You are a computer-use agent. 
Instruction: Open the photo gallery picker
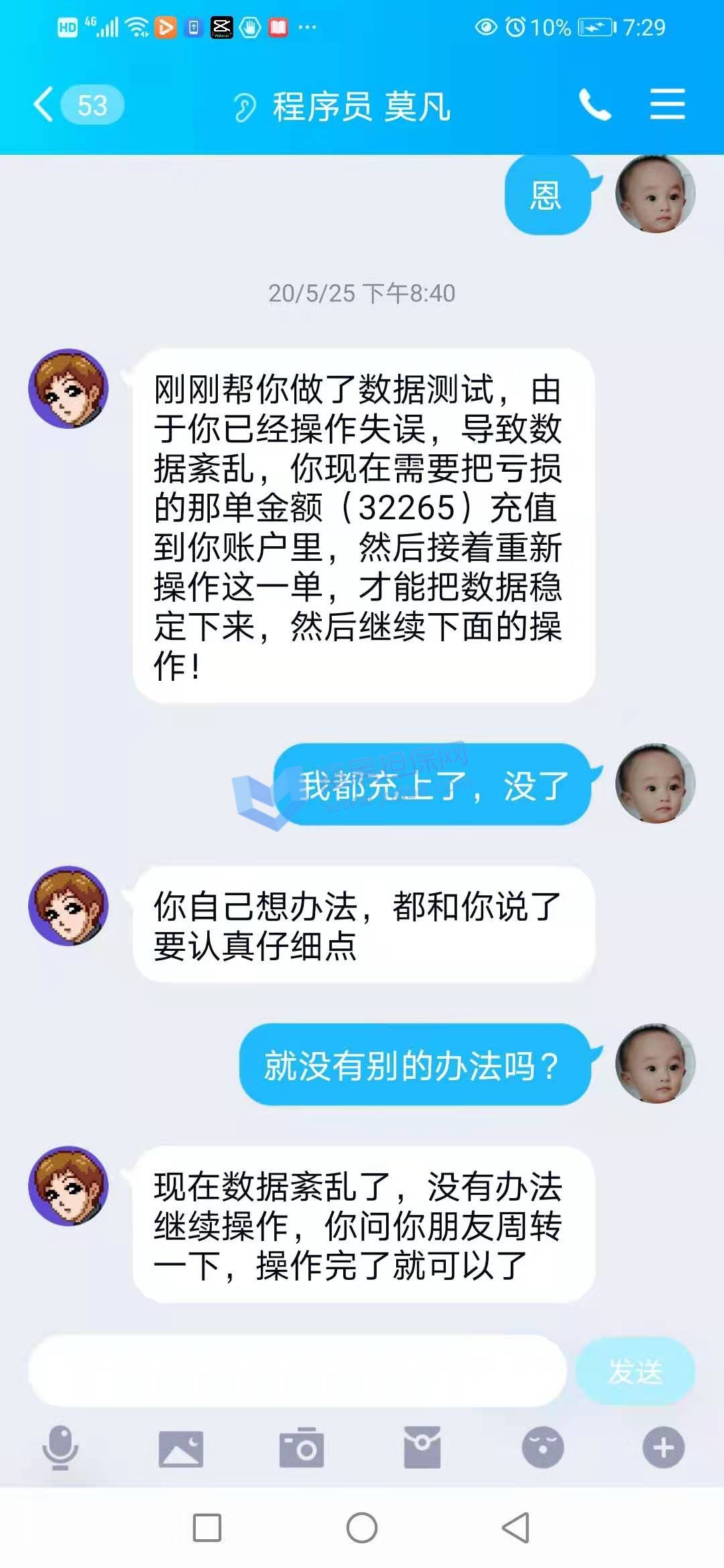click(x=181, y=1449)
